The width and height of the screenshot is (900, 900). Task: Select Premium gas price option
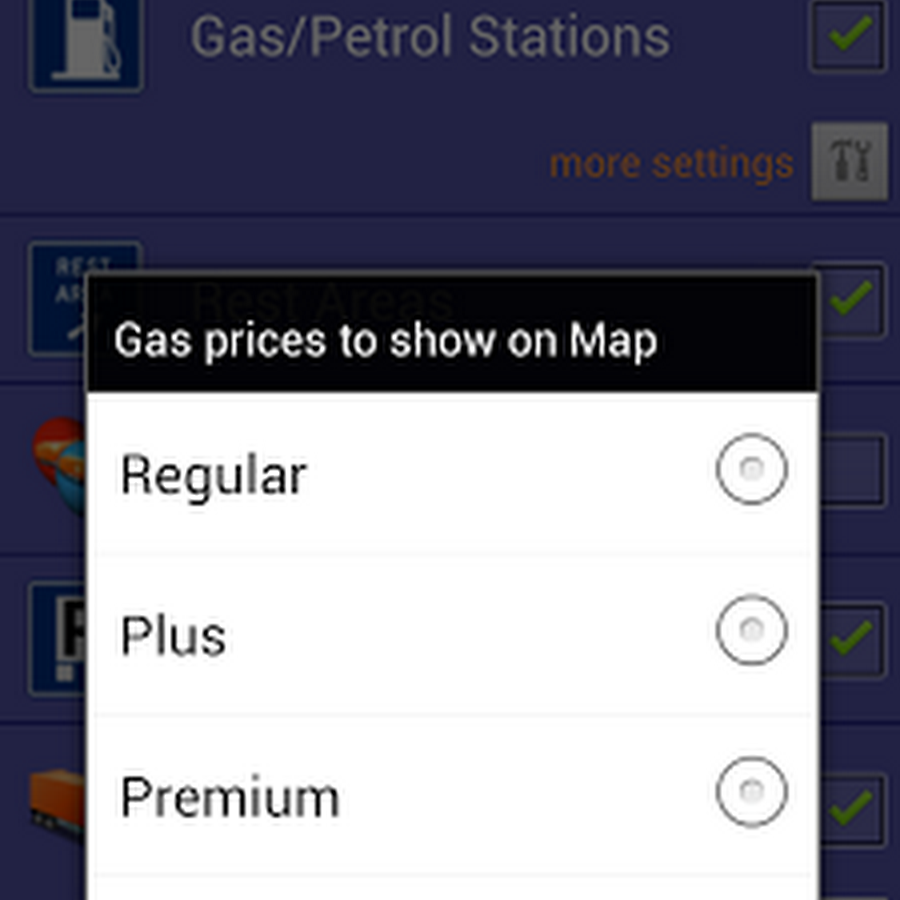[x=751, y=792]
